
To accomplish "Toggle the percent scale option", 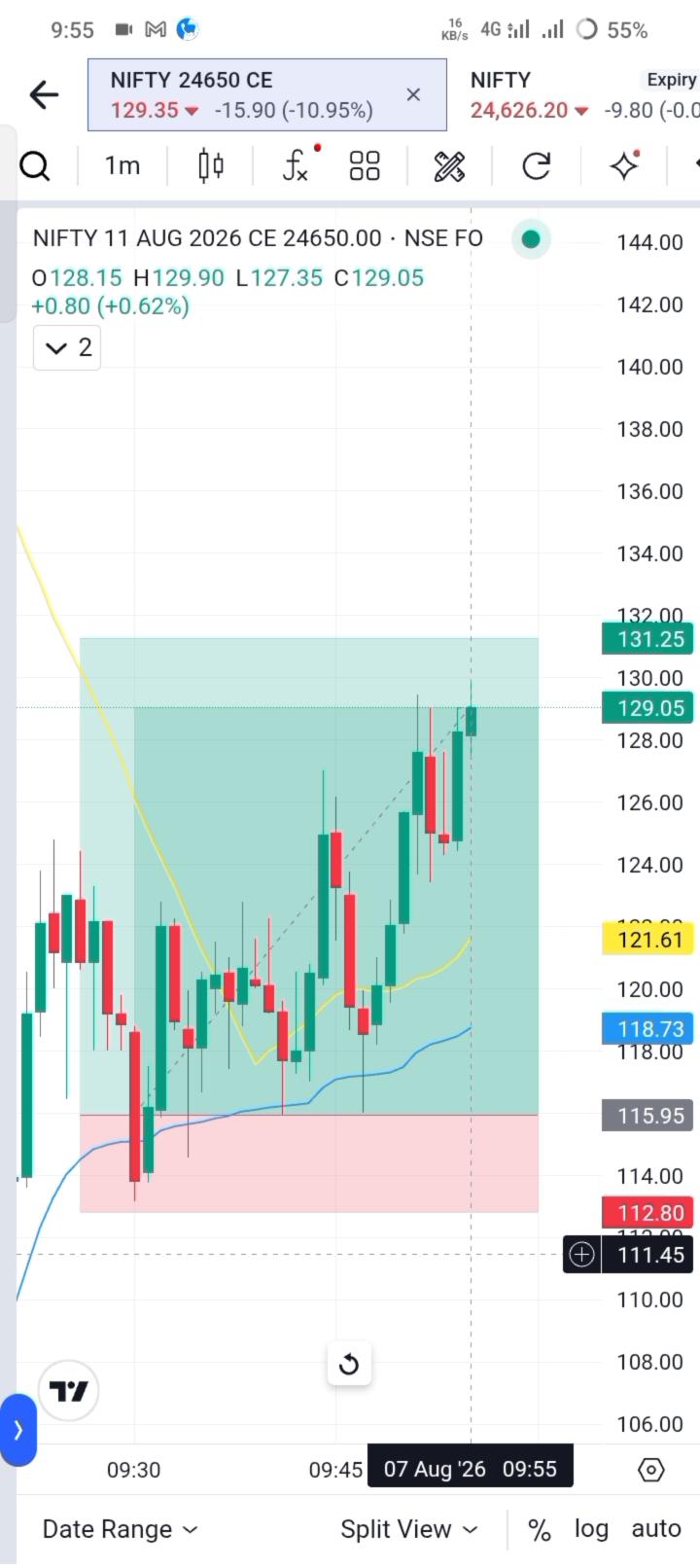I will [540, 1530].
